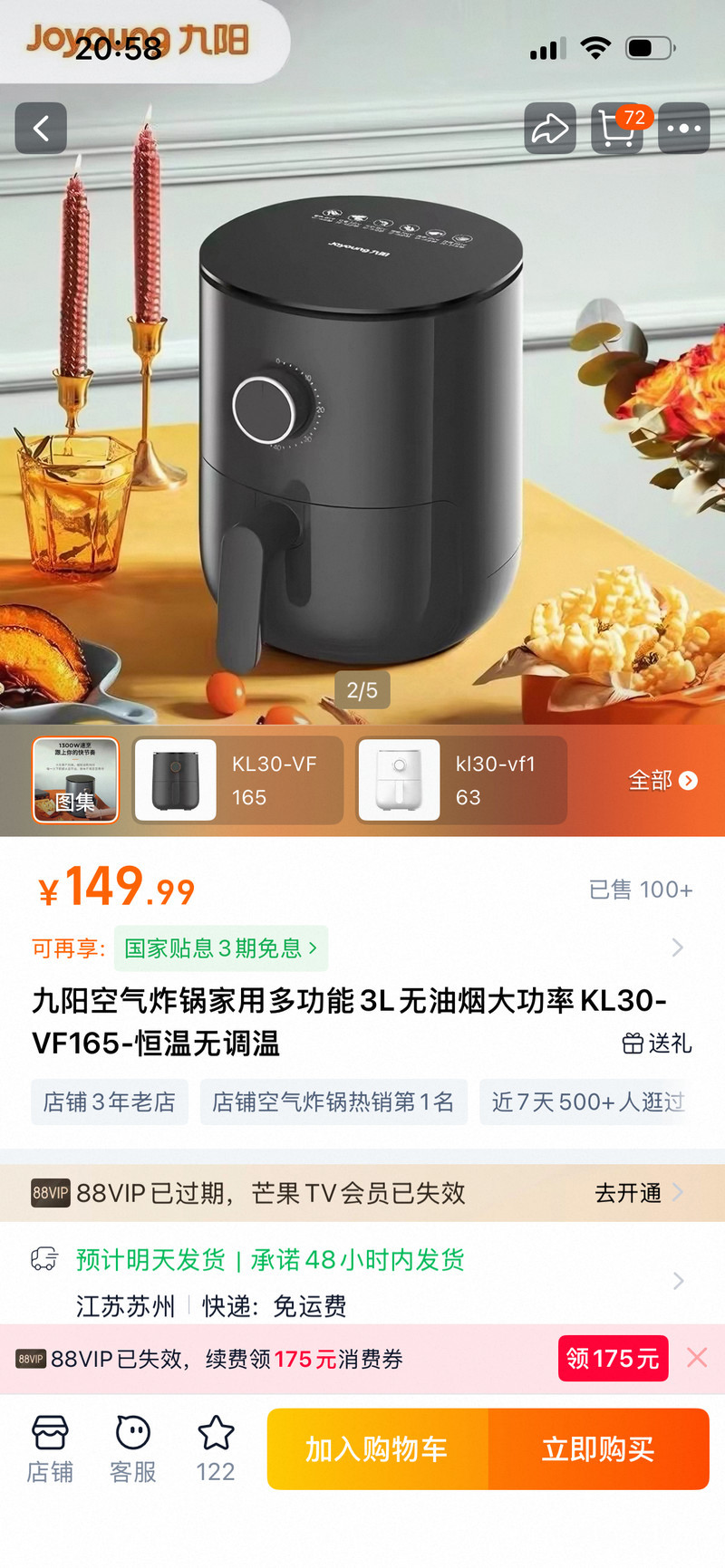725x1568 pixels.
Task: Open the shopping cart icon
Action: (x=617, y=128)
